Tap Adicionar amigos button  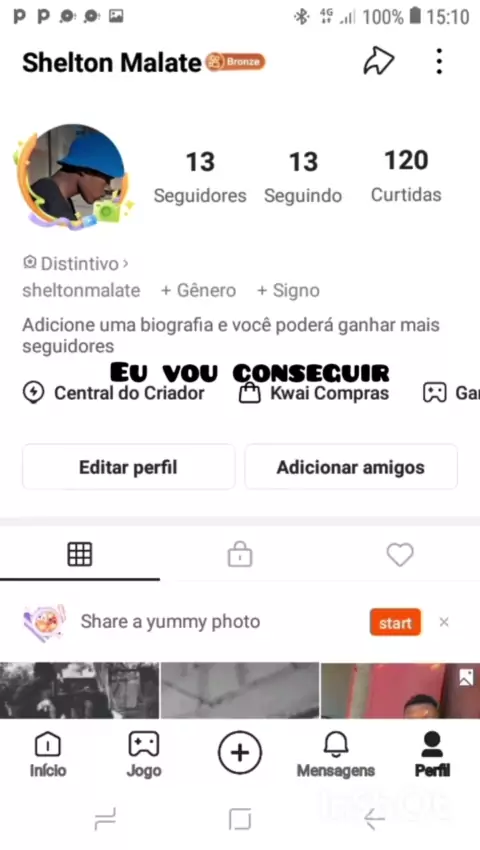(x=351, y=467)
